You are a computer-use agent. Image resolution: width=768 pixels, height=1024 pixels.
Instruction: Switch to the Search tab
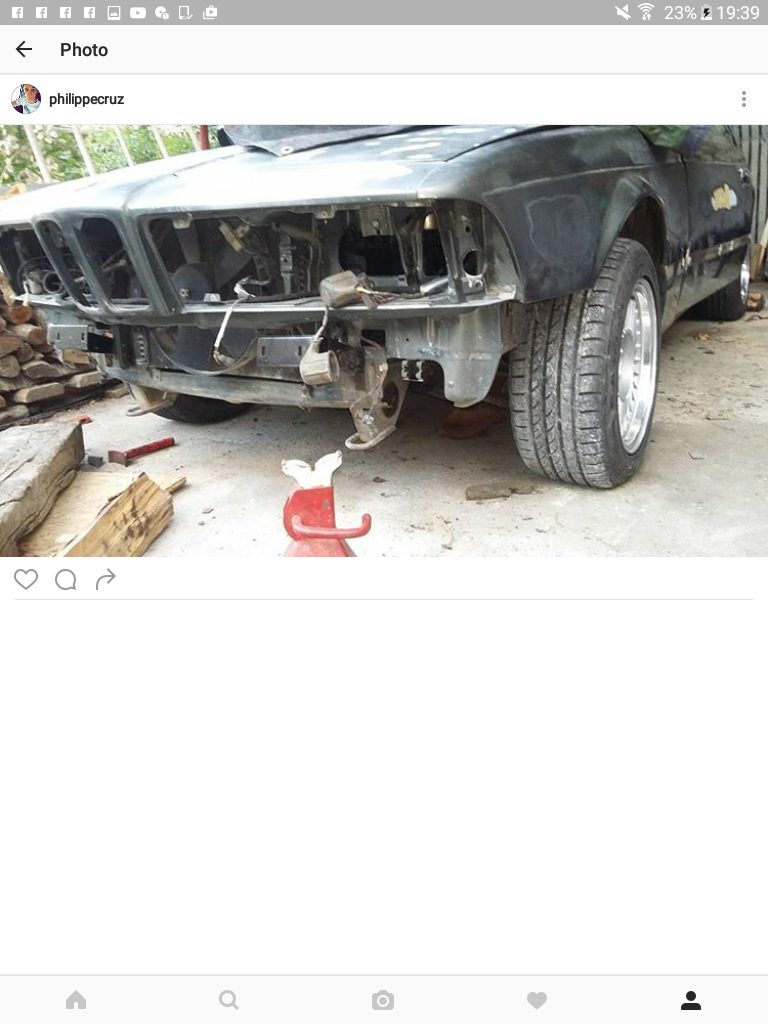(x=229, y=1000)
